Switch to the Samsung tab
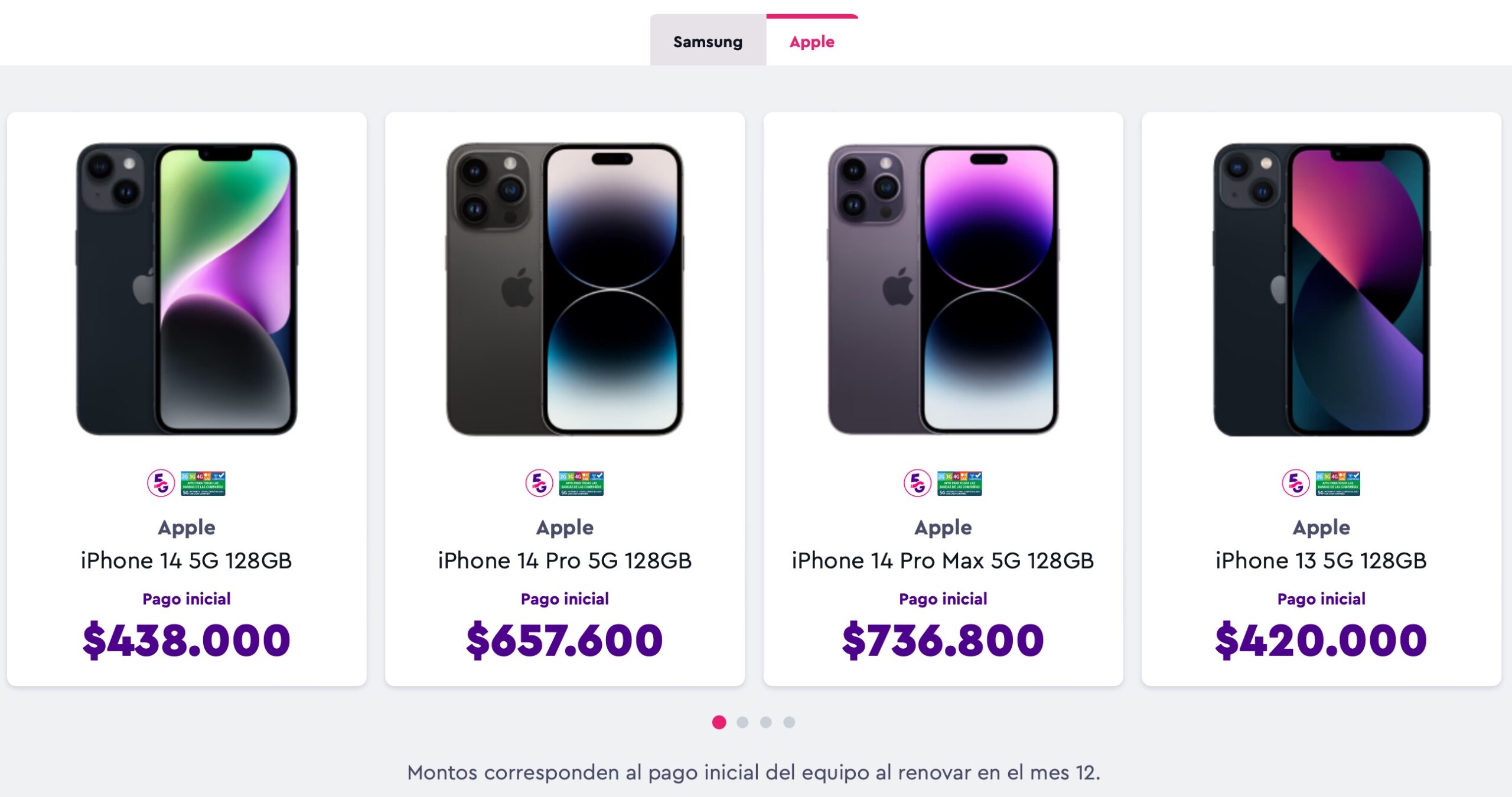 click(708, 41)
